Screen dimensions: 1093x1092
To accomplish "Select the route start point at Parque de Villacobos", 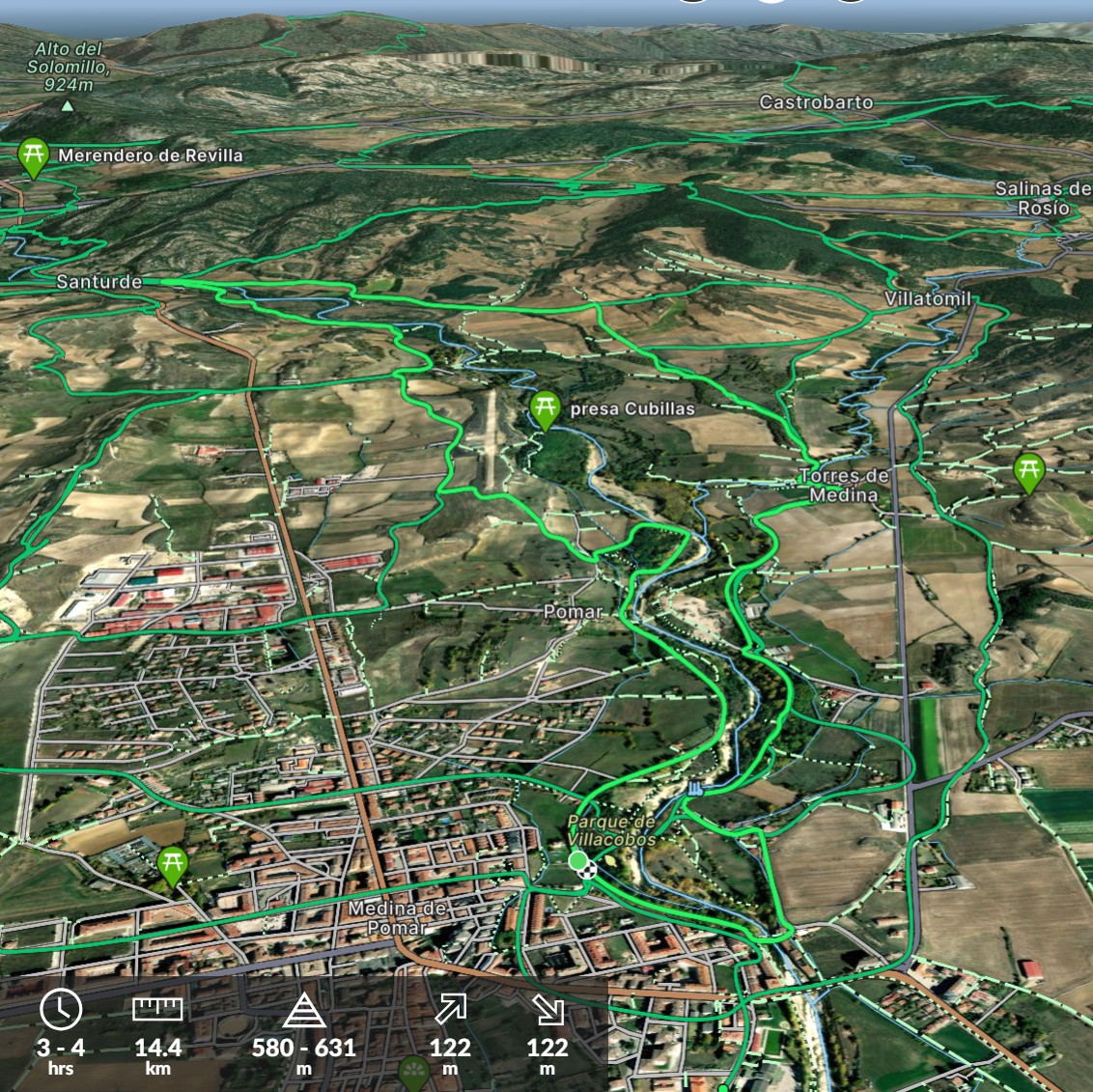I will [x=578, y=860].
